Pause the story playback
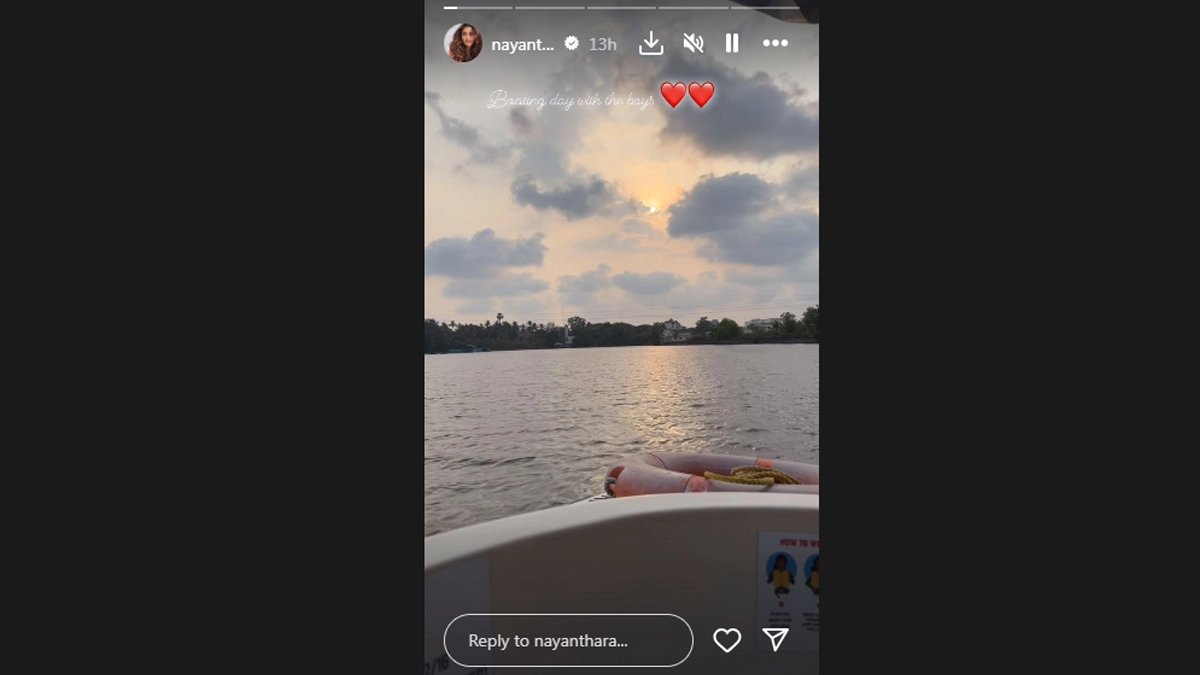Image resolution: width=1200 pixels, height=675 pixels. (x=732, y=43)
